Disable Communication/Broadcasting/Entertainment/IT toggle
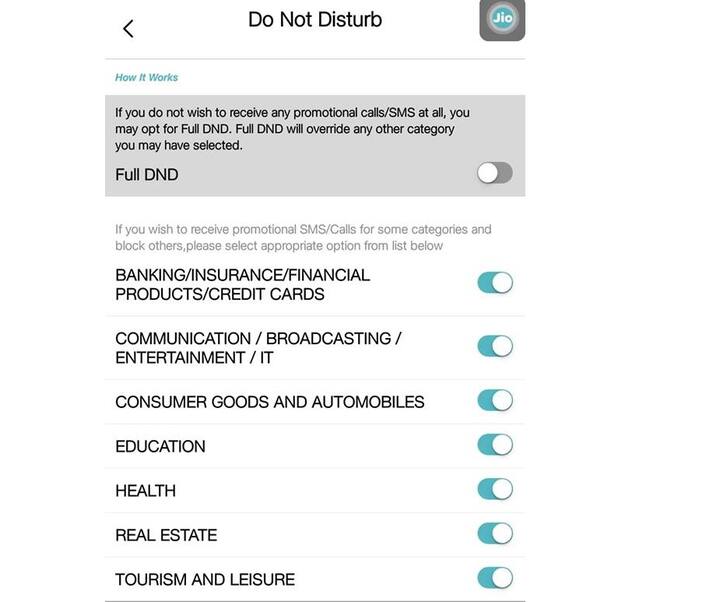 (495, 346)
